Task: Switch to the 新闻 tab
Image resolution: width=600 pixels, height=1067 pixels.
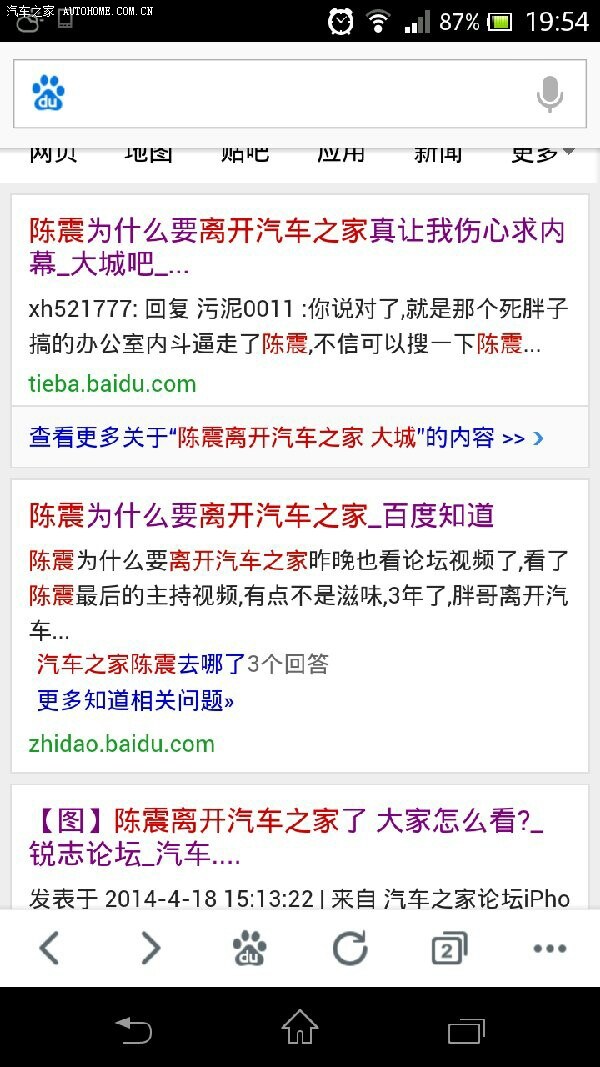Action: coord(438,155)
